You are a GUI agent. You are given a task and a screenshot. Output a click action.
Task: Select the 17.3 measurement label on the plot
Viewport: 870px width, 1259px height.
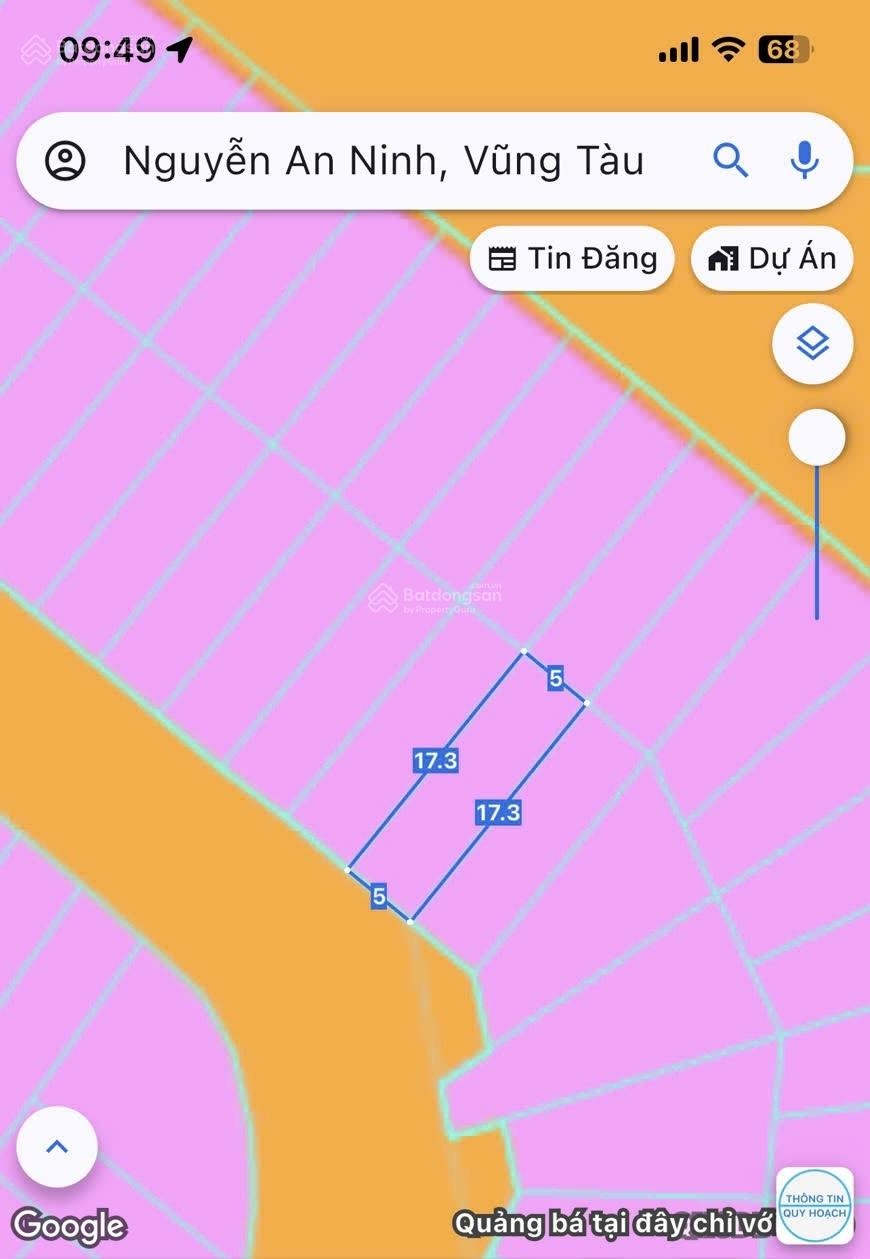click(x=437, y=760)
